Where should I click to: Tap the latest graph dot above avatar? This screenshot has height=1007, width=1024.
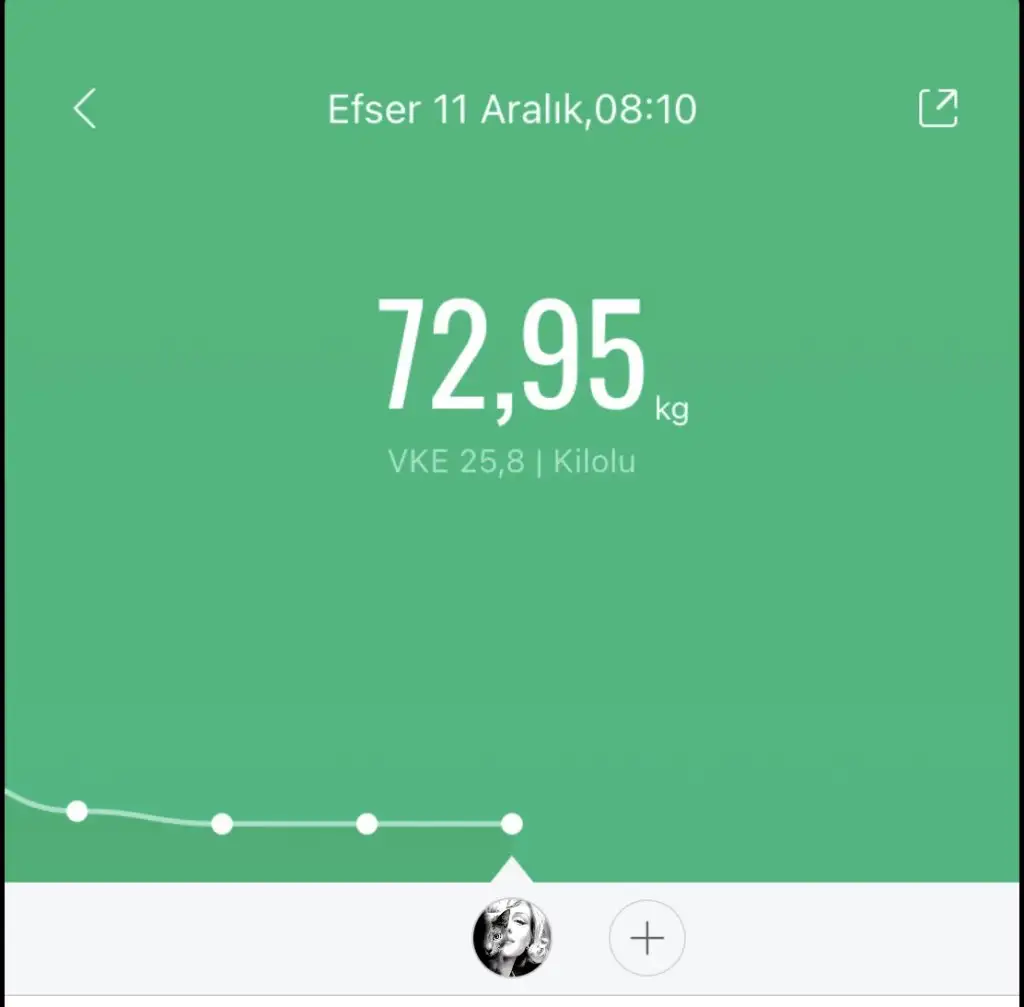(512, 824)
